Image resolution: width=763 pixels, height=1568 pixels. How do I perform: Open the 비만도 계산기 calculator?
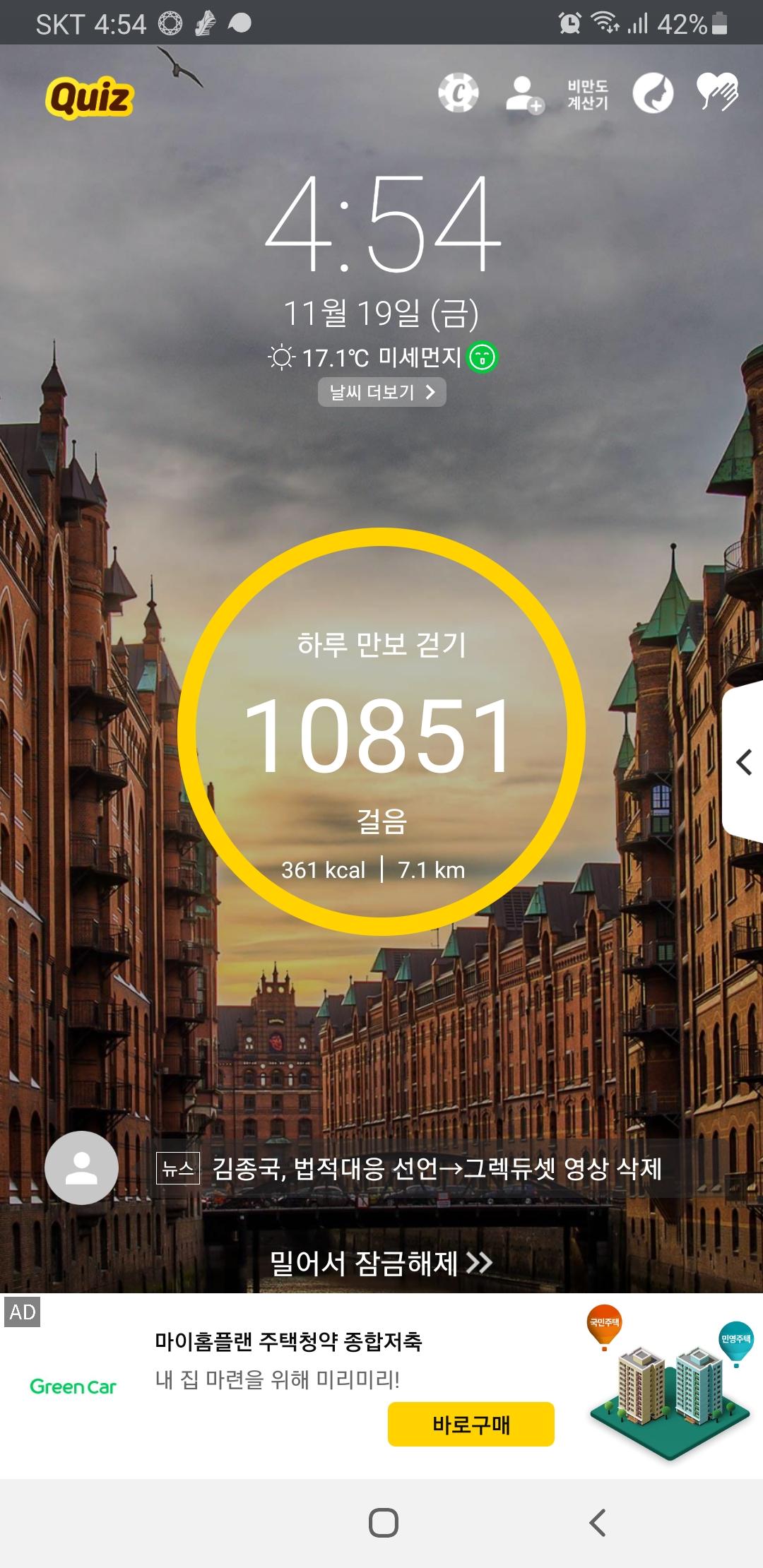coord(588,95)
